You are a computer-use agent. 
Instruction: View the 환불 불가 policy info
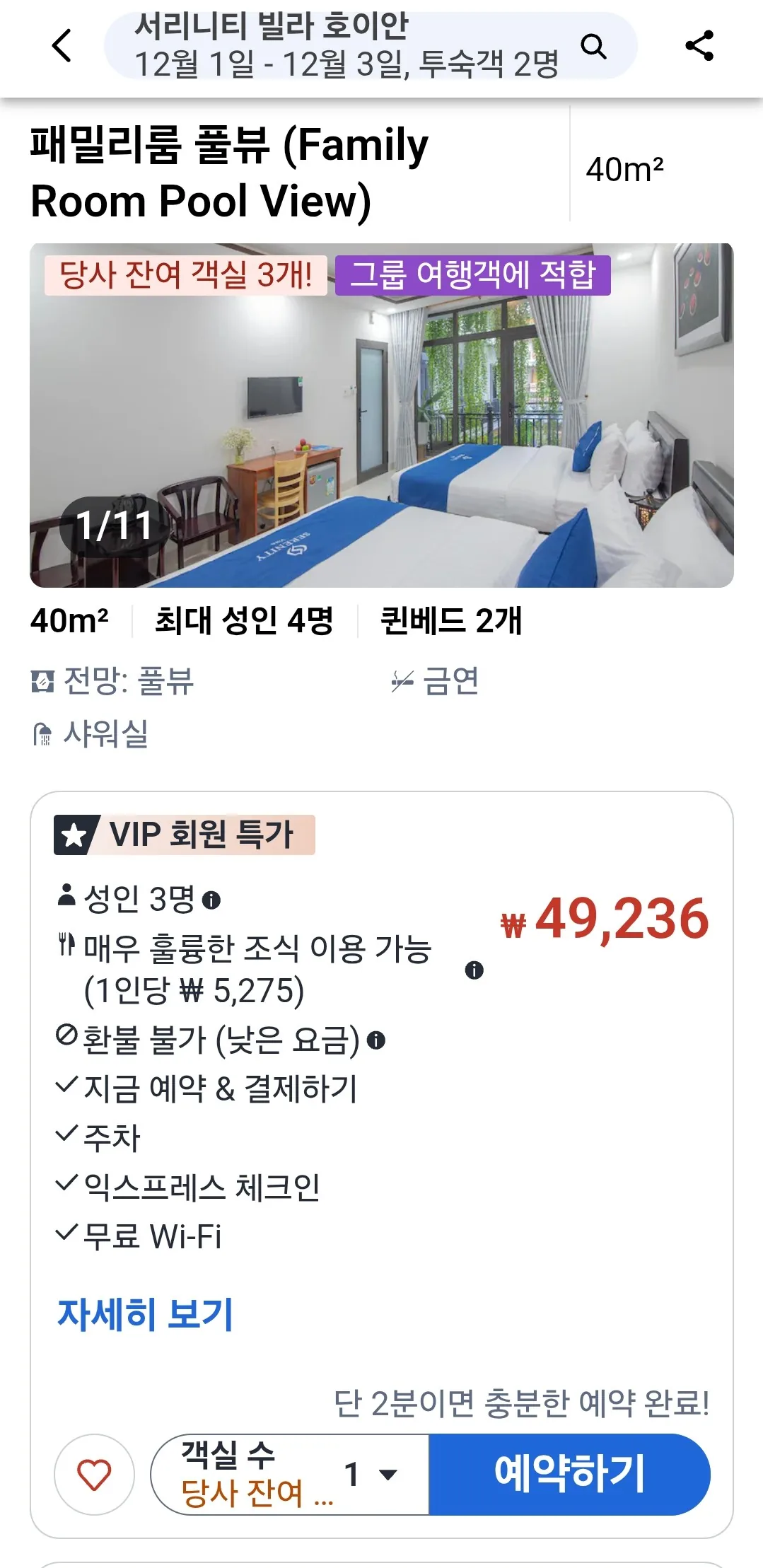(x=377, y=1040)
